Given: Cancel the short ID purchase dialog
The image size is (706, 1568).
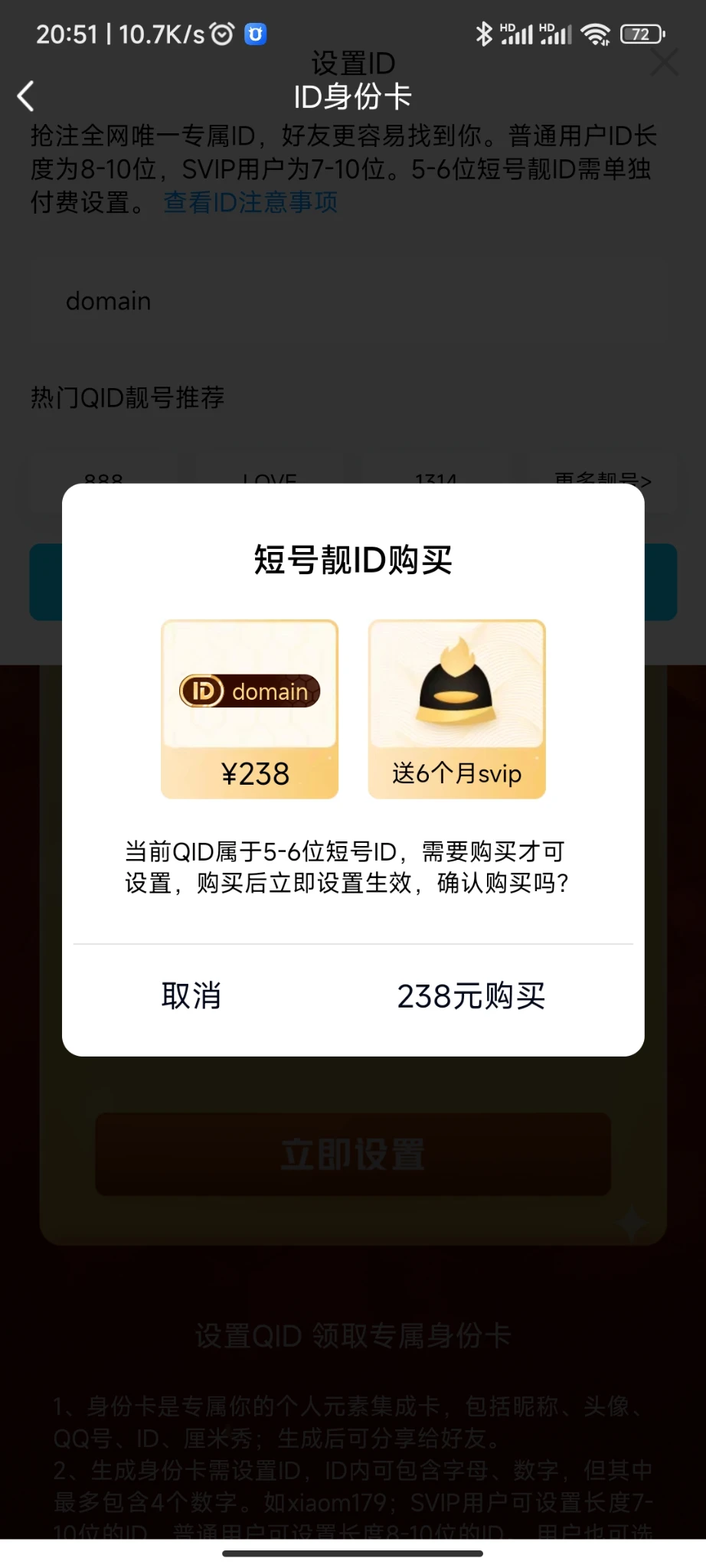Looking at the screenshot, I should (x=191, y=996).
